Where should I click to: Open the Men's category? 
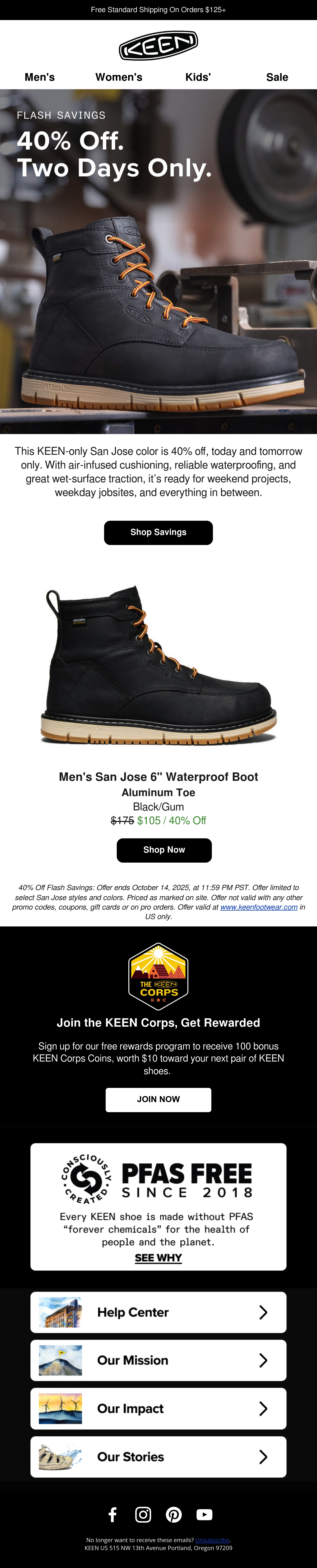(40, 77)
